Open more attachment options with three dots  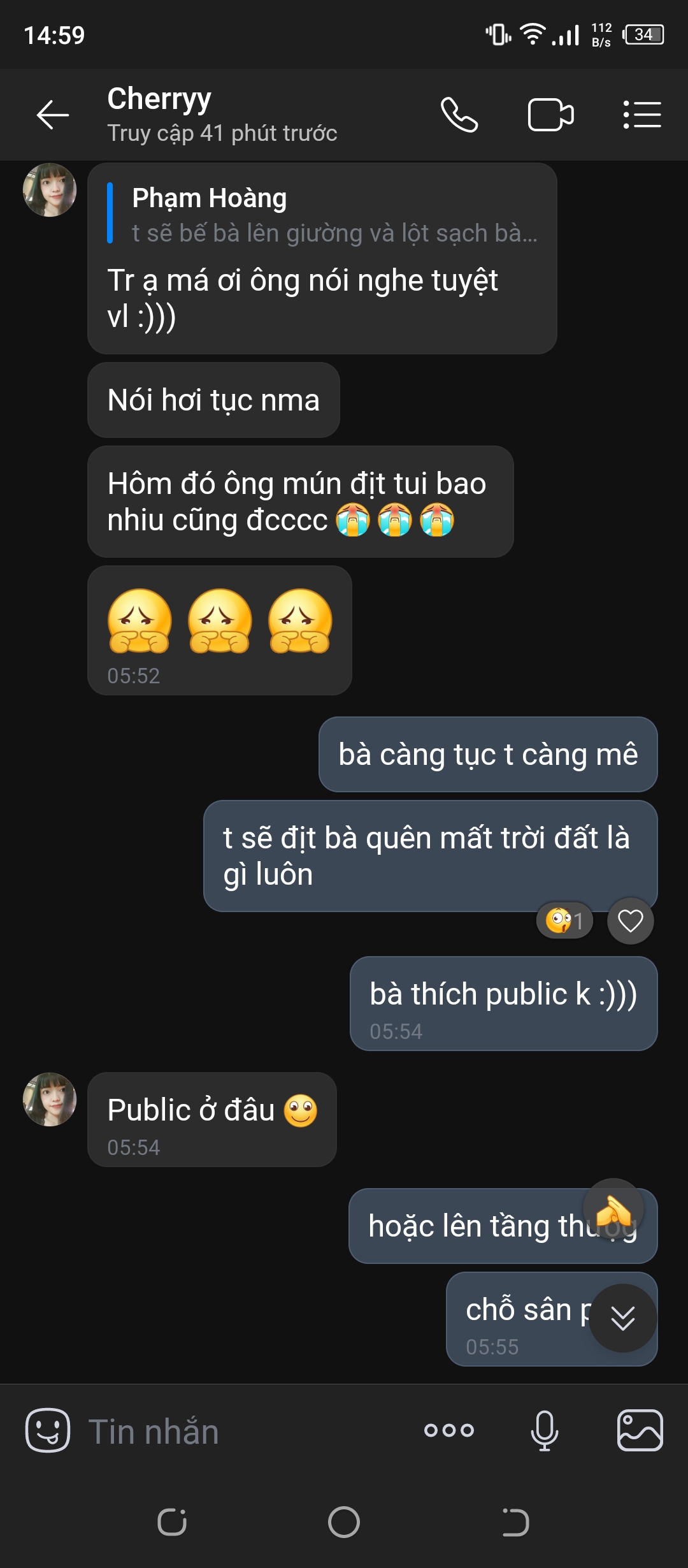point(448,1430)
